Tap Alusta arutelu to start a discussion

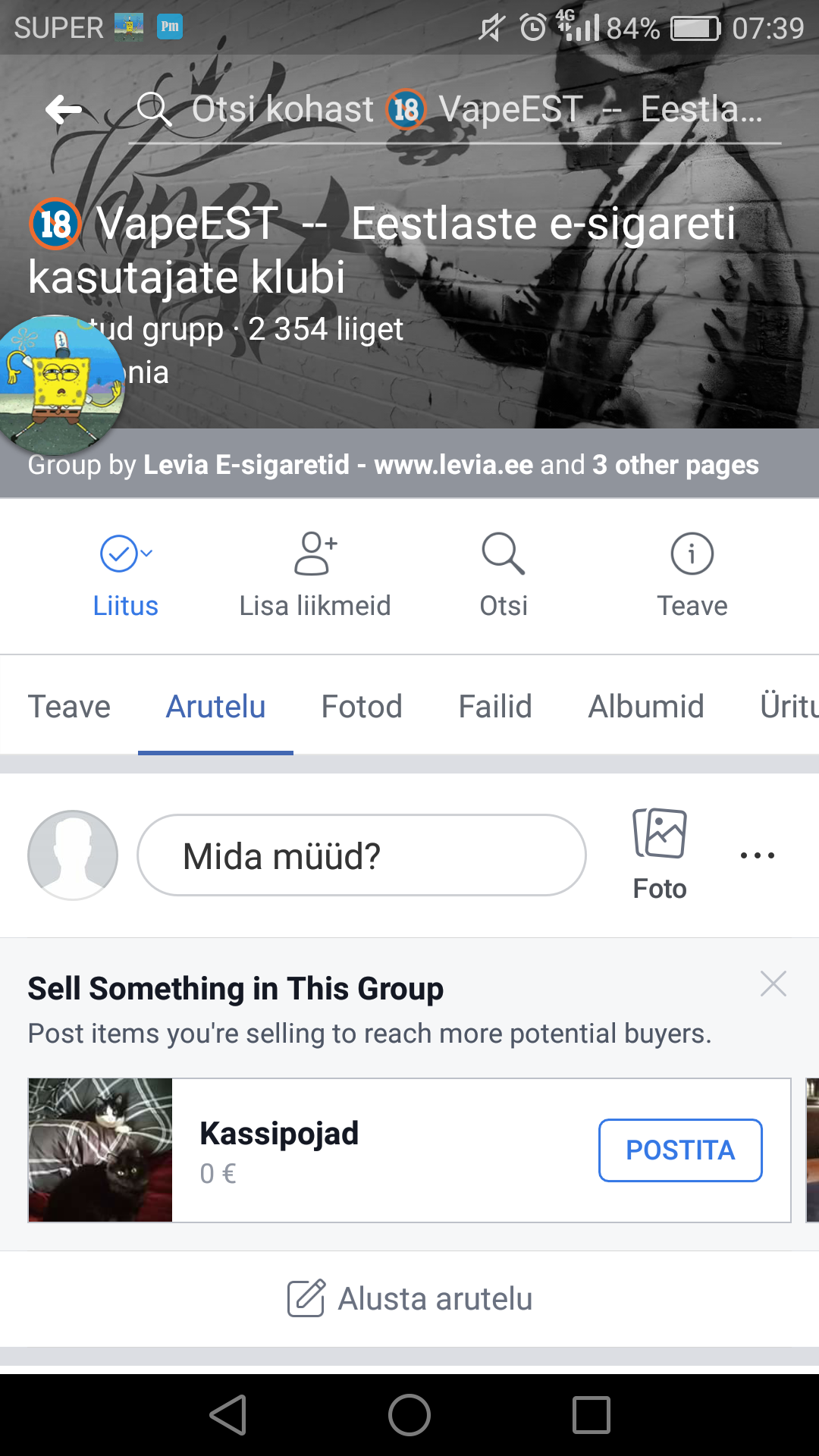409,1298
